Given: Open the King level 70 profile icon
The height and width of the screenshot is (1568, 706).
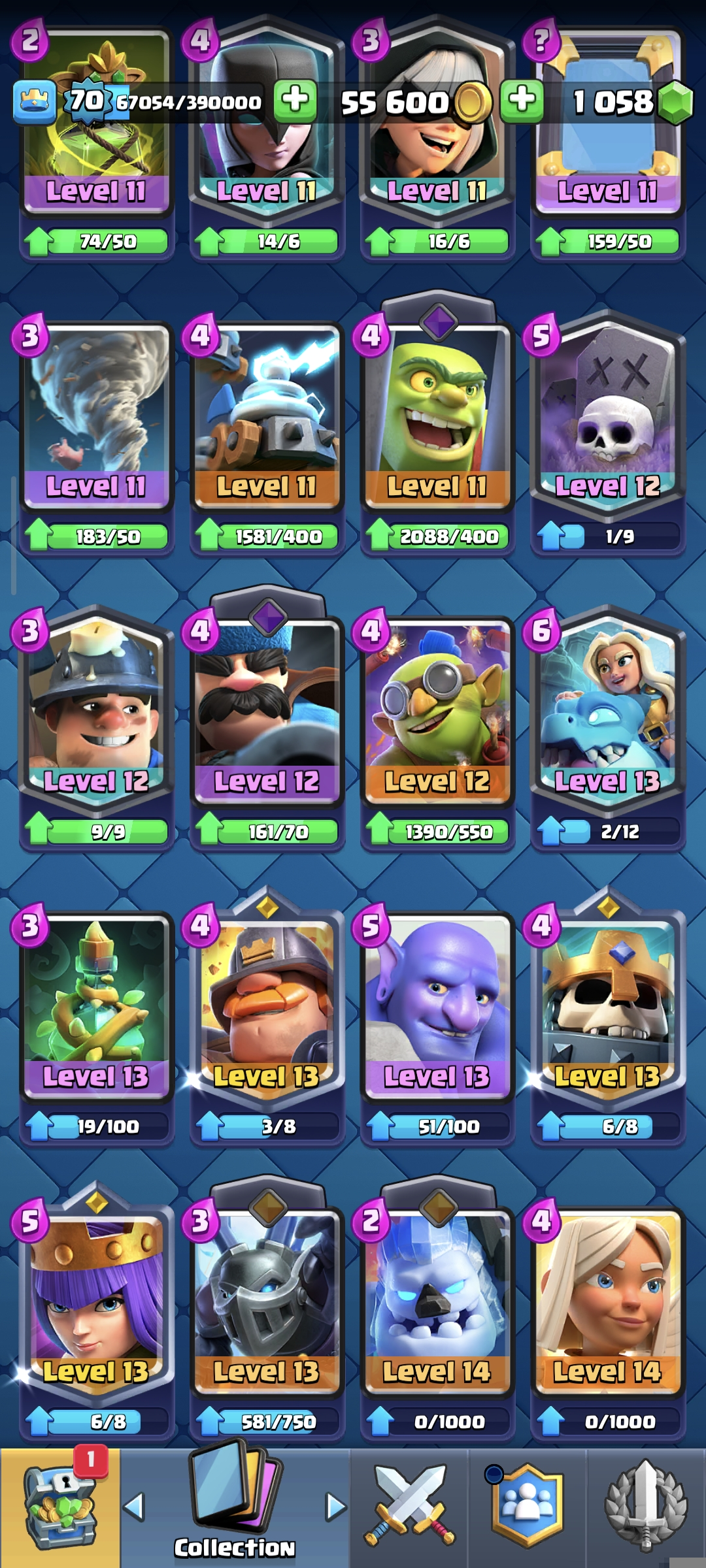Looking at the screenshot, I should 34,102.
